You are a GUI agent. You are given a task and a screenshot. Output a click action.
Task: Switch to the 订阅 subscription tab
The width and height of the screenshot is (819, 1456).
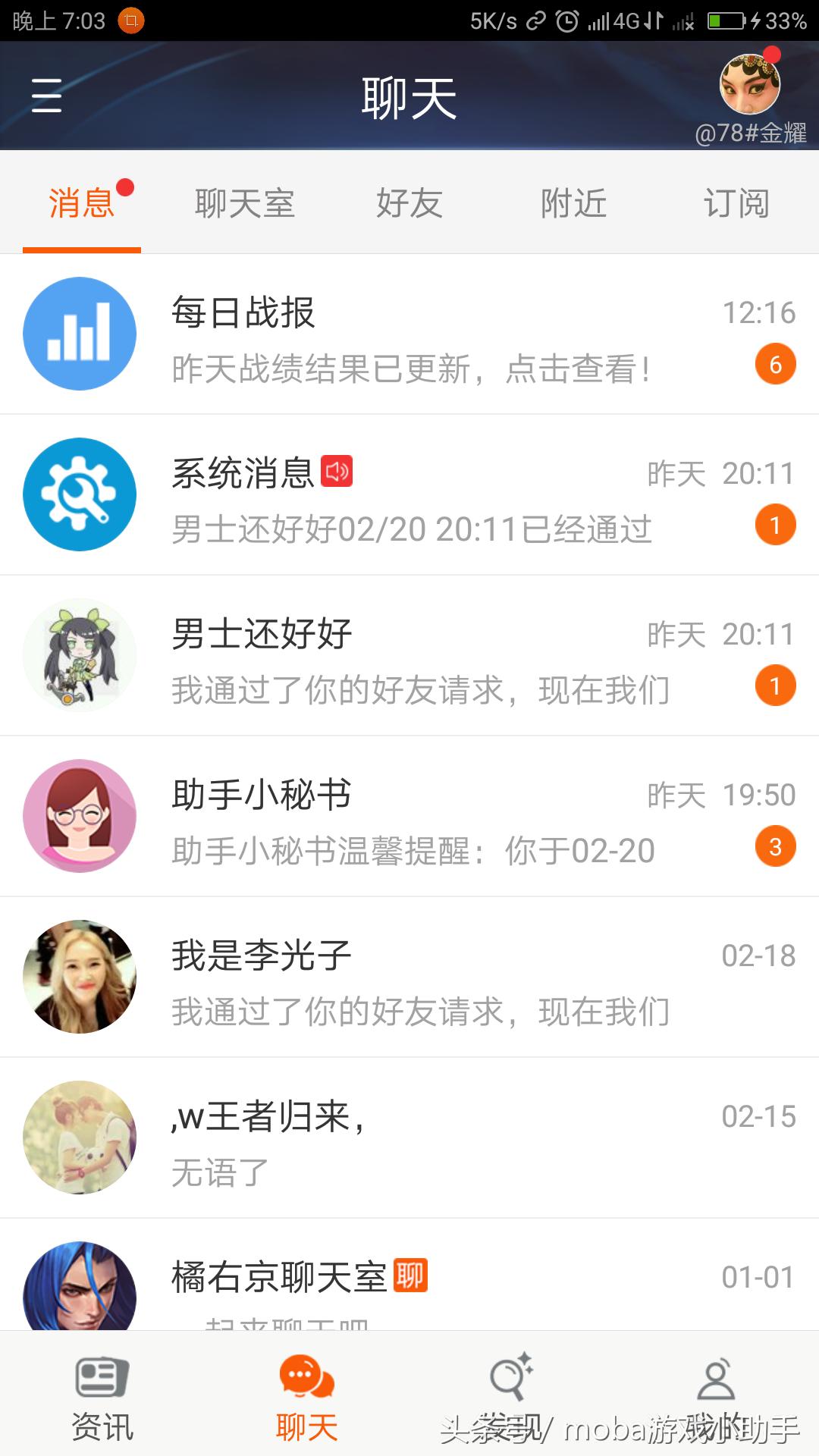pyautogui.click(x=736, y=202)
